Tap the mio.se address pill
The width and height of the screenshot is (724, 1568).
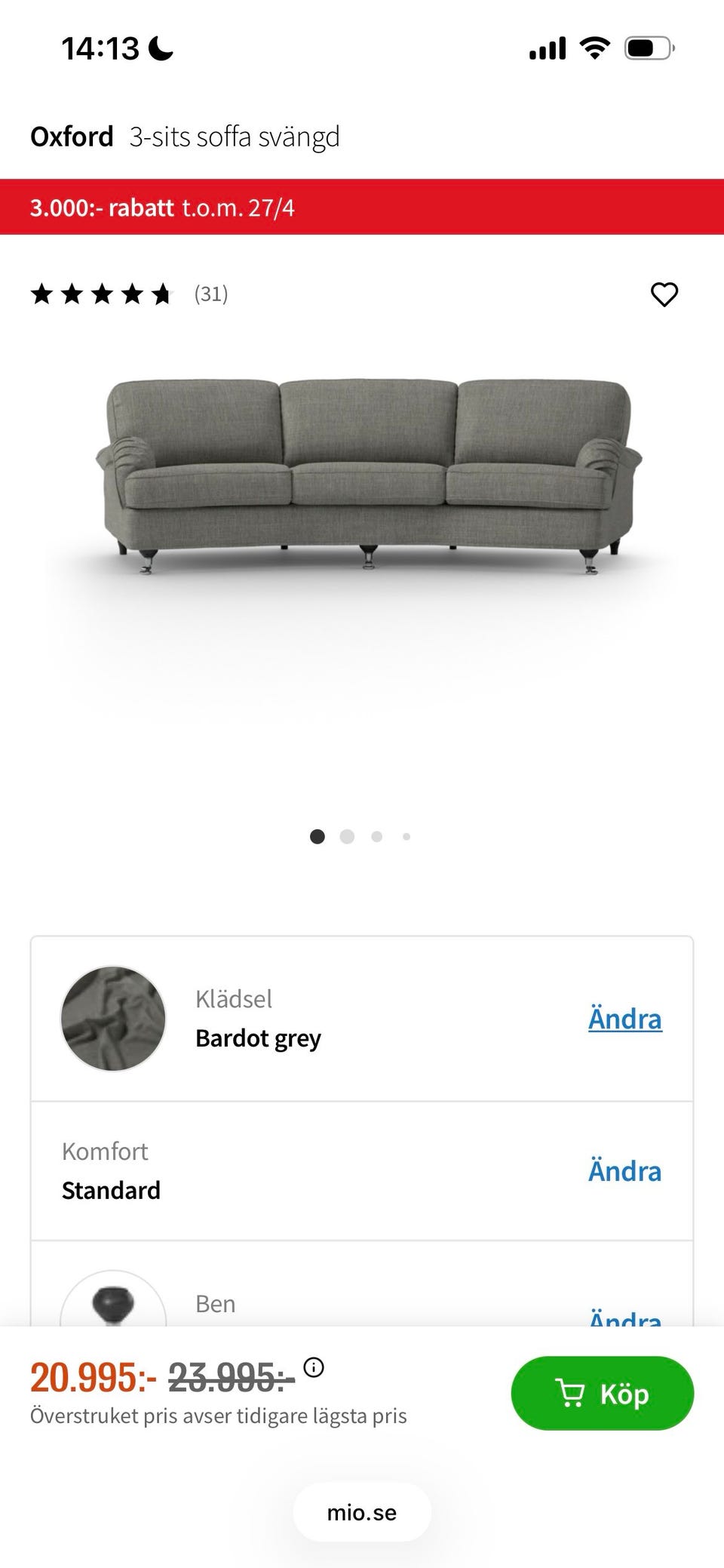point(361,1511)
